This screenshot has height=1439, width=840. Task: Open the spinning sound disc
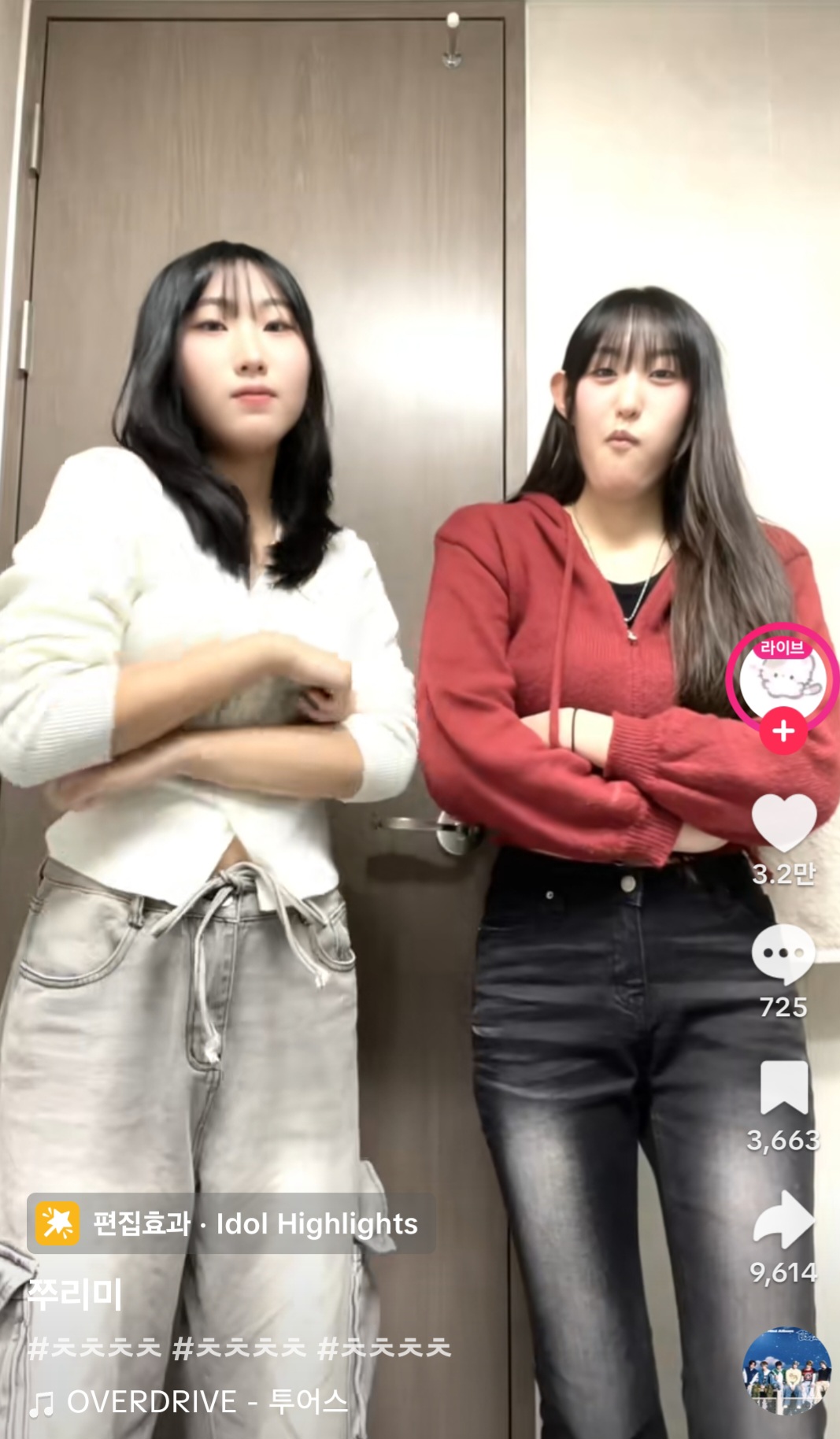point(786,1371)
